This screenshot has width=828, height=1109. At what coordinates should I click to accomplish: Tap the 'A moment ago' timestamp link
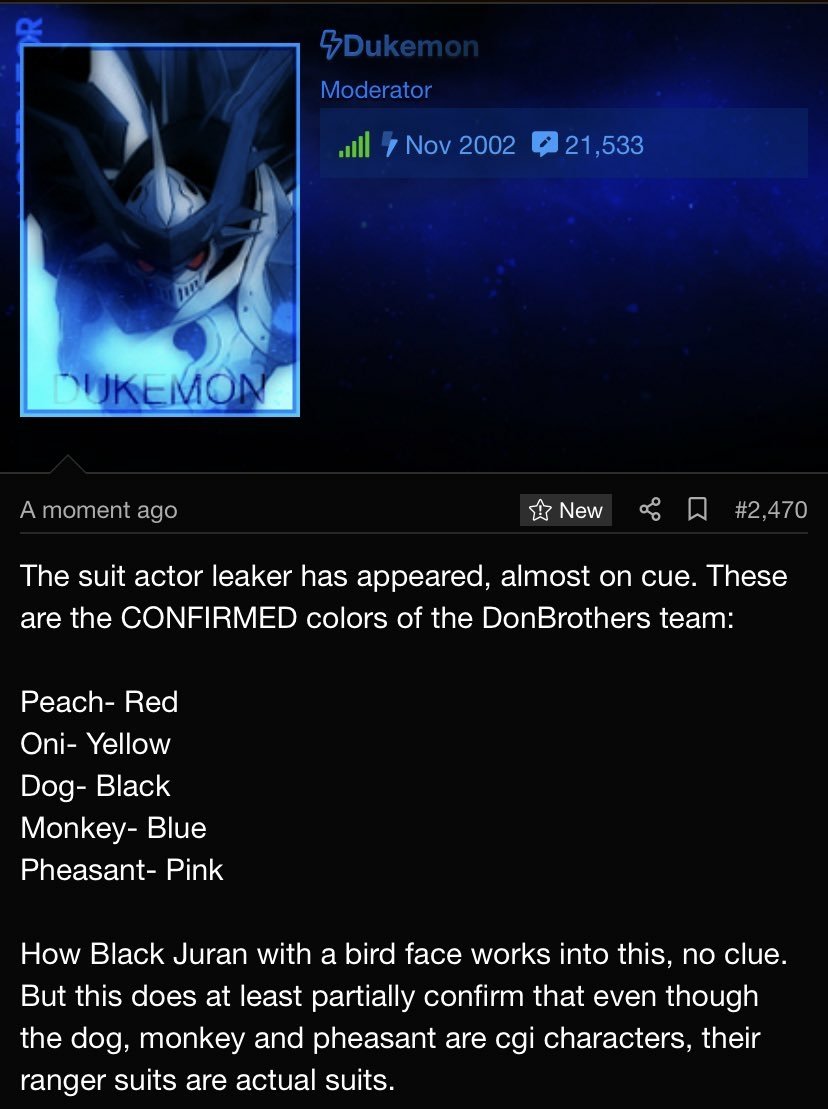pyautogui.click(x=99, y=510)
